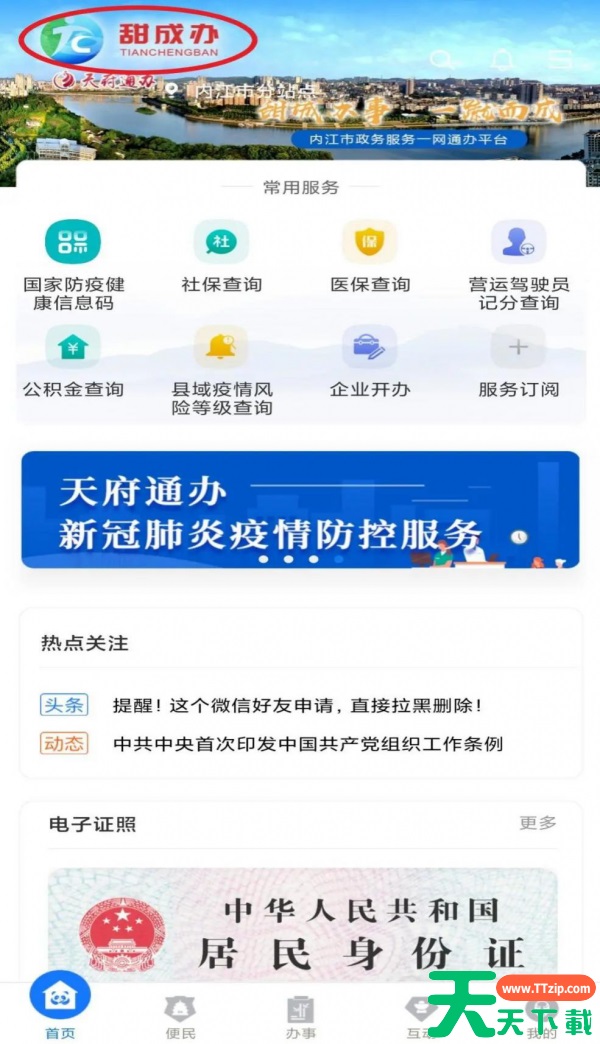Switch to the 便民 tab
600x1044 pixels.
coord(180,1016)
